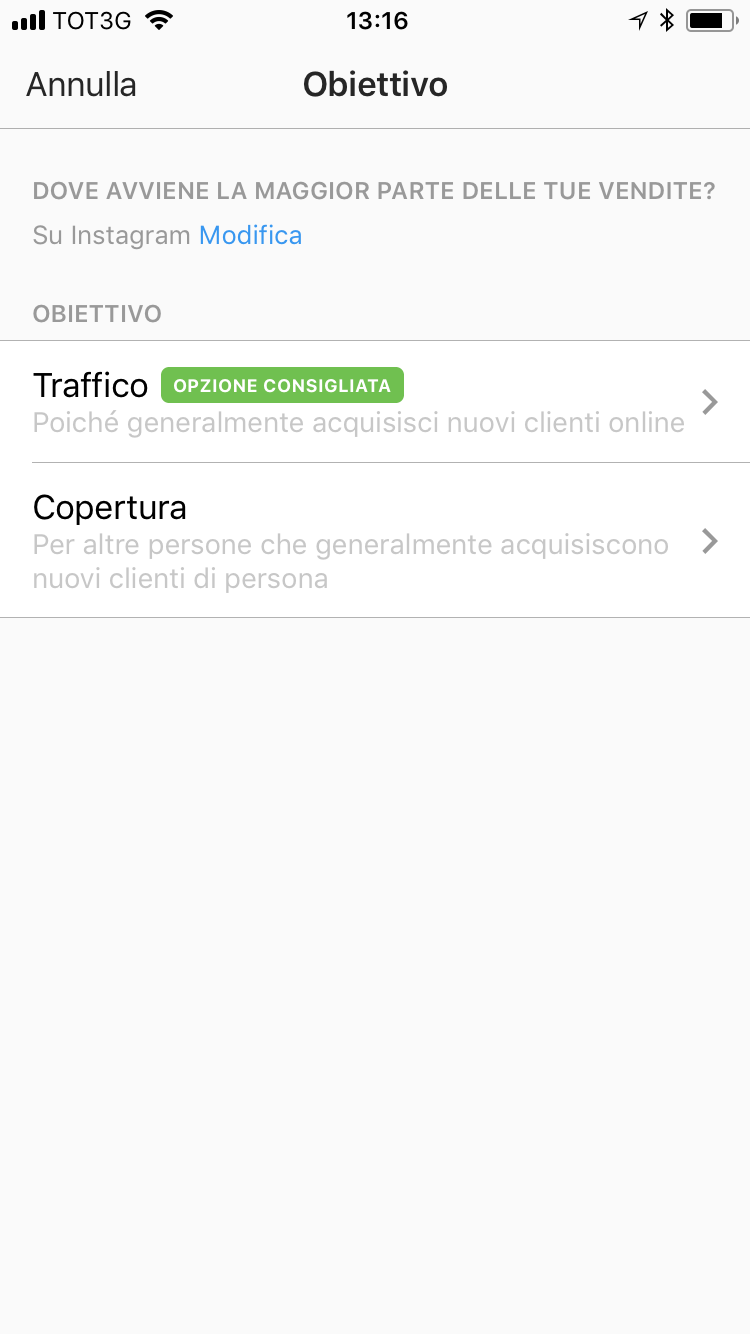Tap Annulla to cancel
The height and width of the screenshot is (1334, 750).
click(x=81, y=85)
